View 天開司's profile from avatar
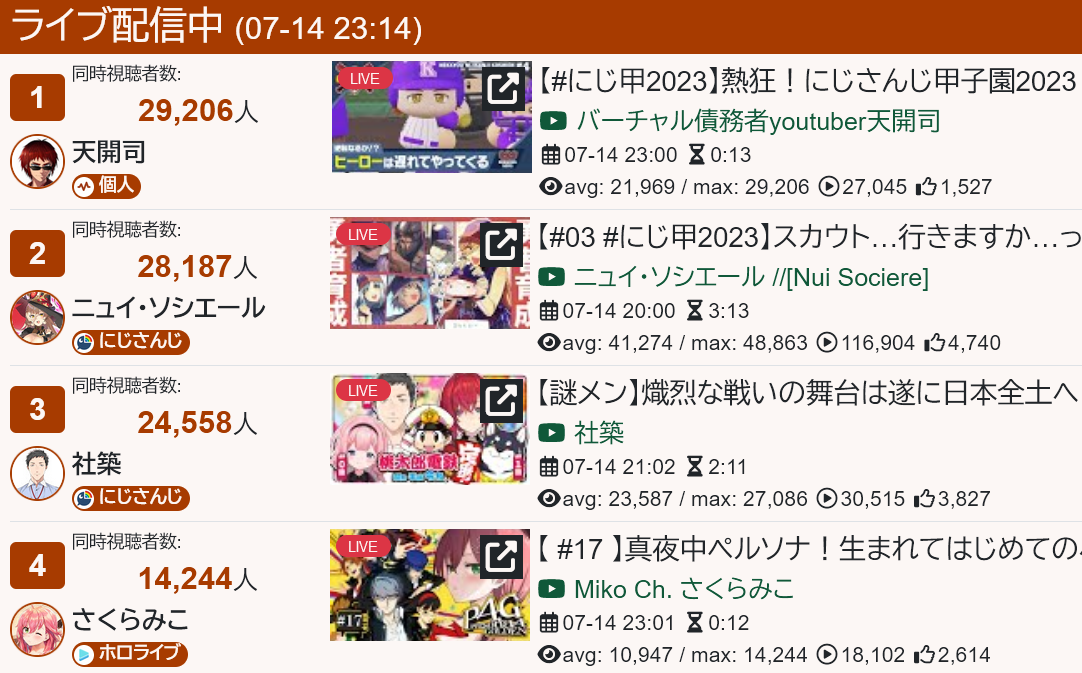 (37, 161)
